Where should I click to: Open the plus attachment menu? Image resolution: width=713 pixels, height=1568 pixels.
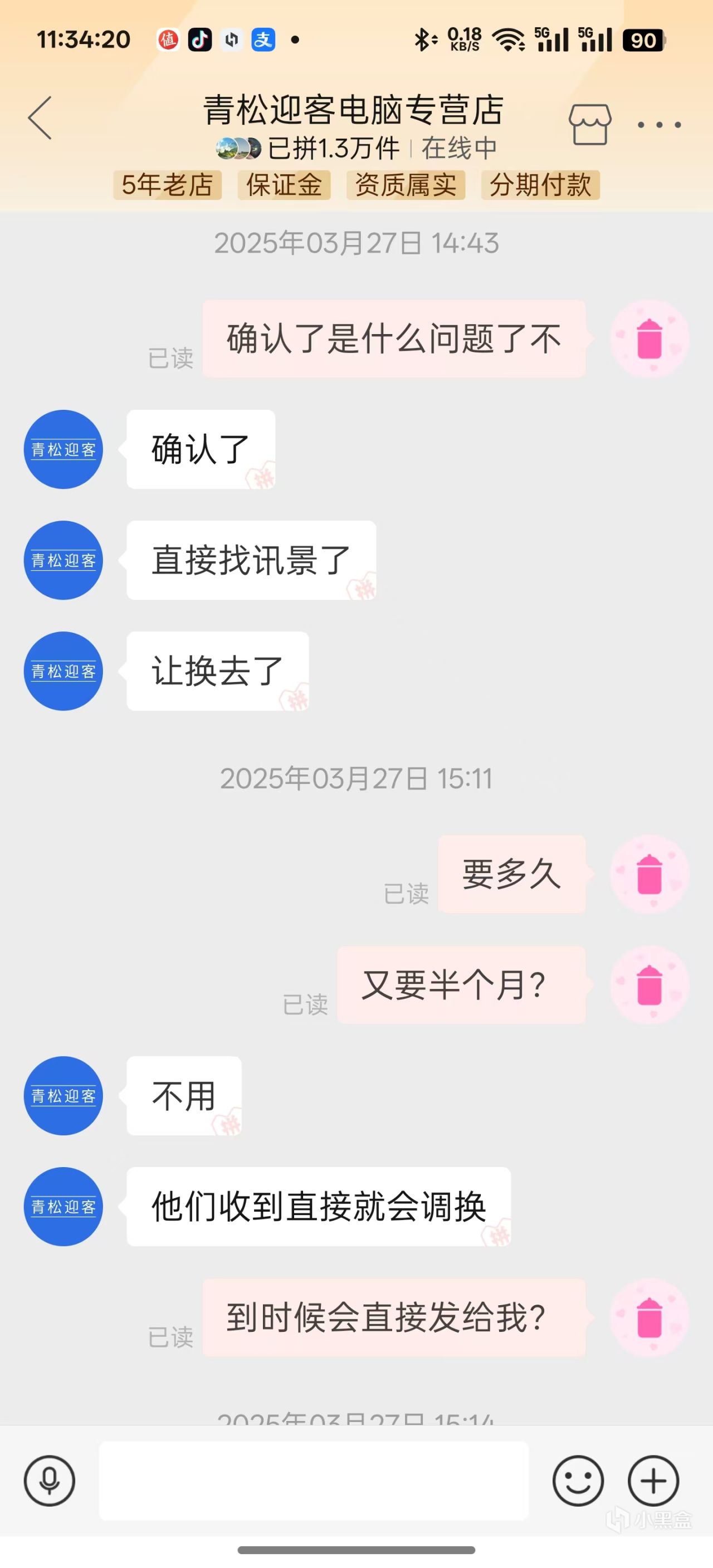click(653, 1481)
